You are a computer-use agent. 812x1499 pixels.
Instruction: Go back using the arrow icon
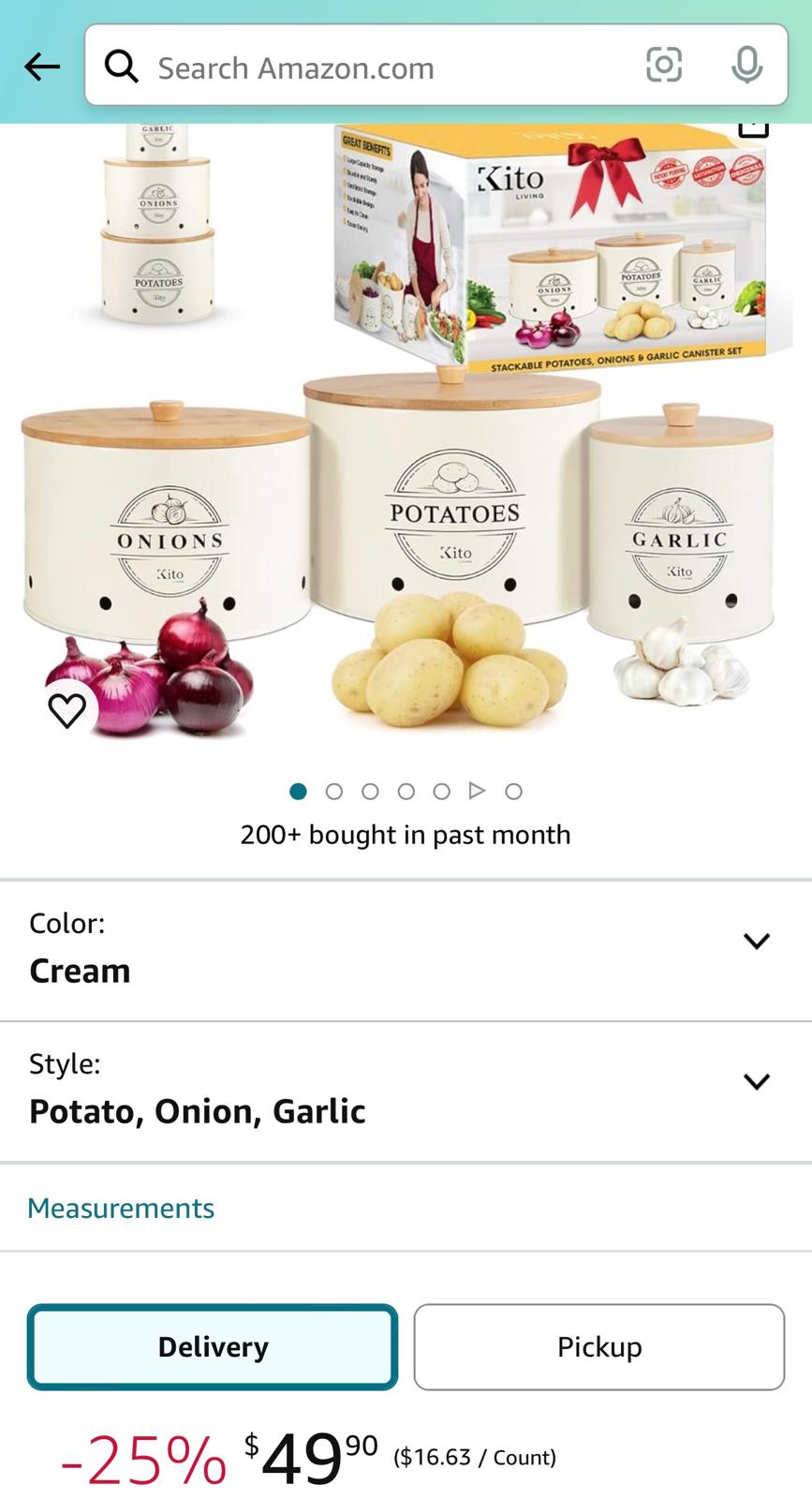pos(42,67)
